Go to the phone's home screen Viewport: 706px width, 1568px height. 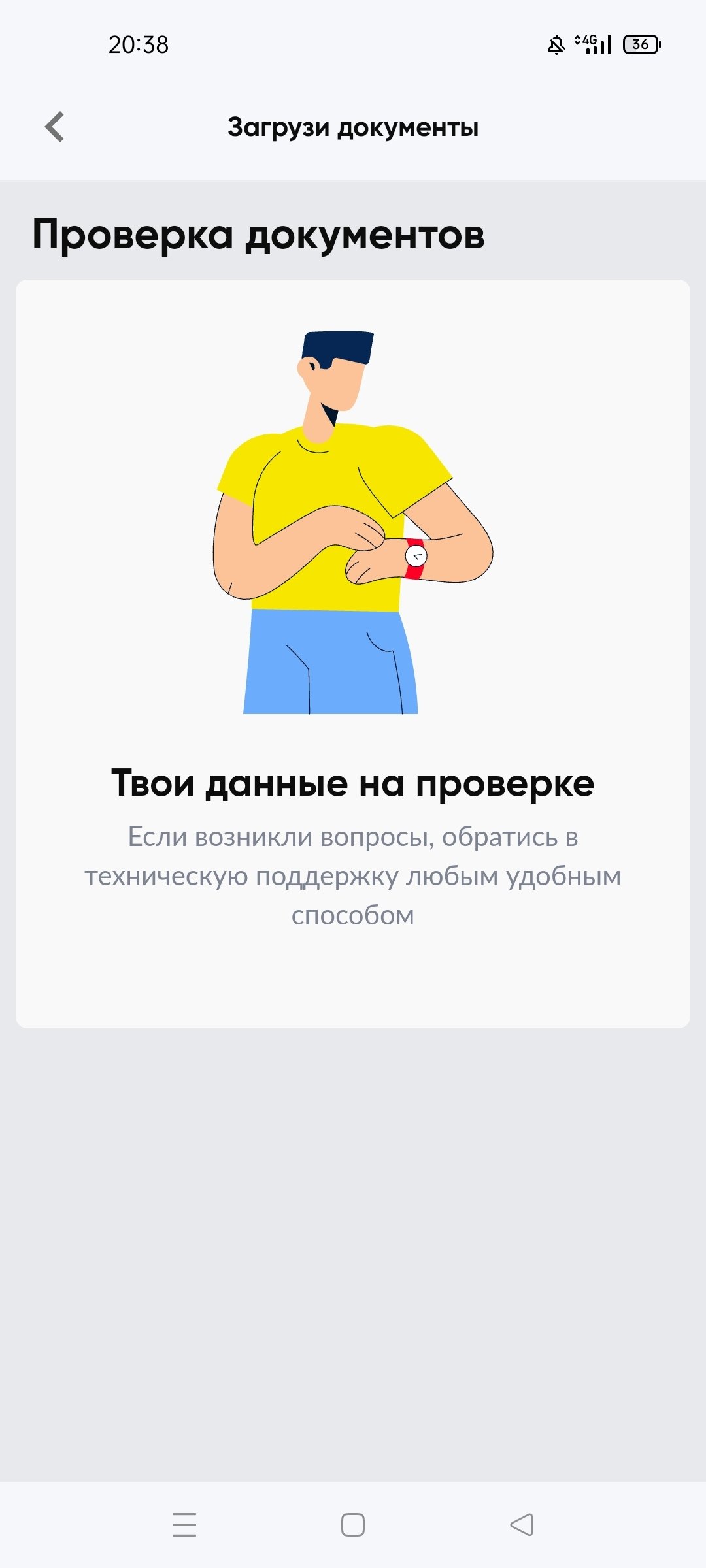353,1524
